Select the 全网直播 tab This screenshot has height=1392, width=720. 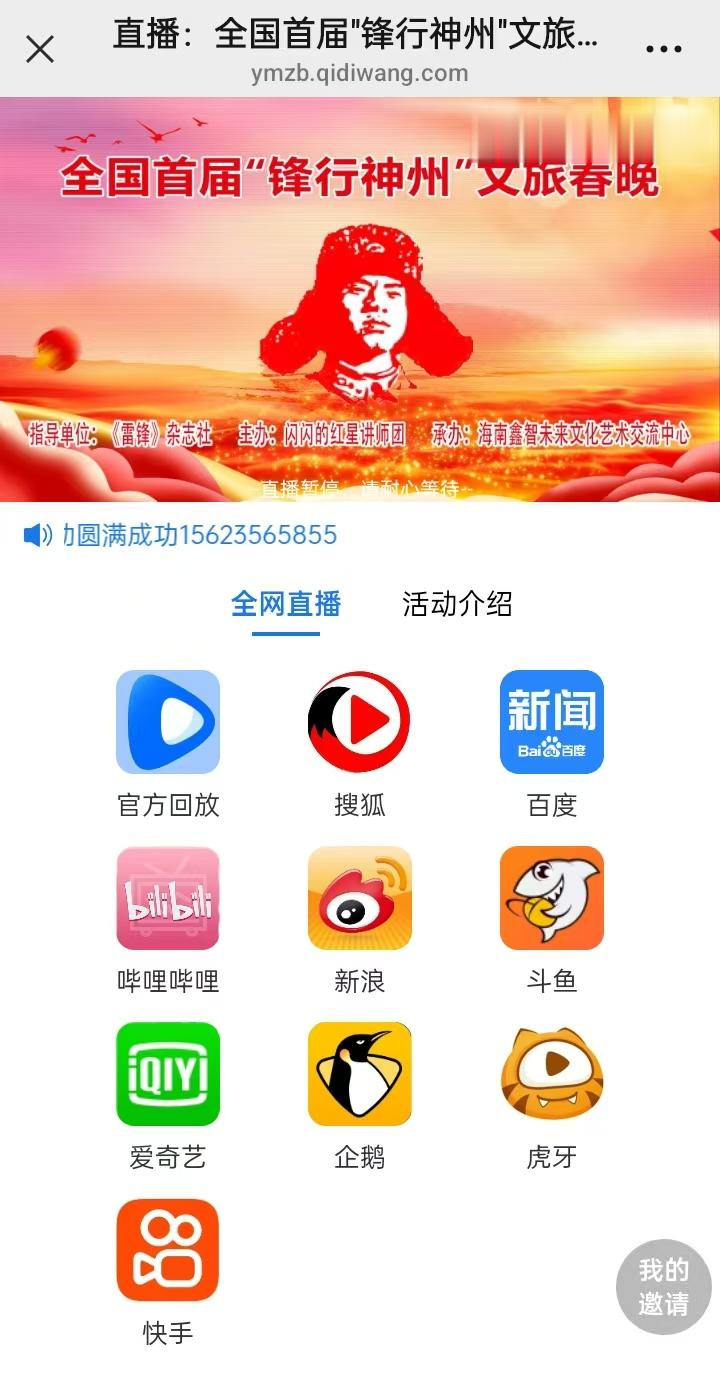point(286,604)
